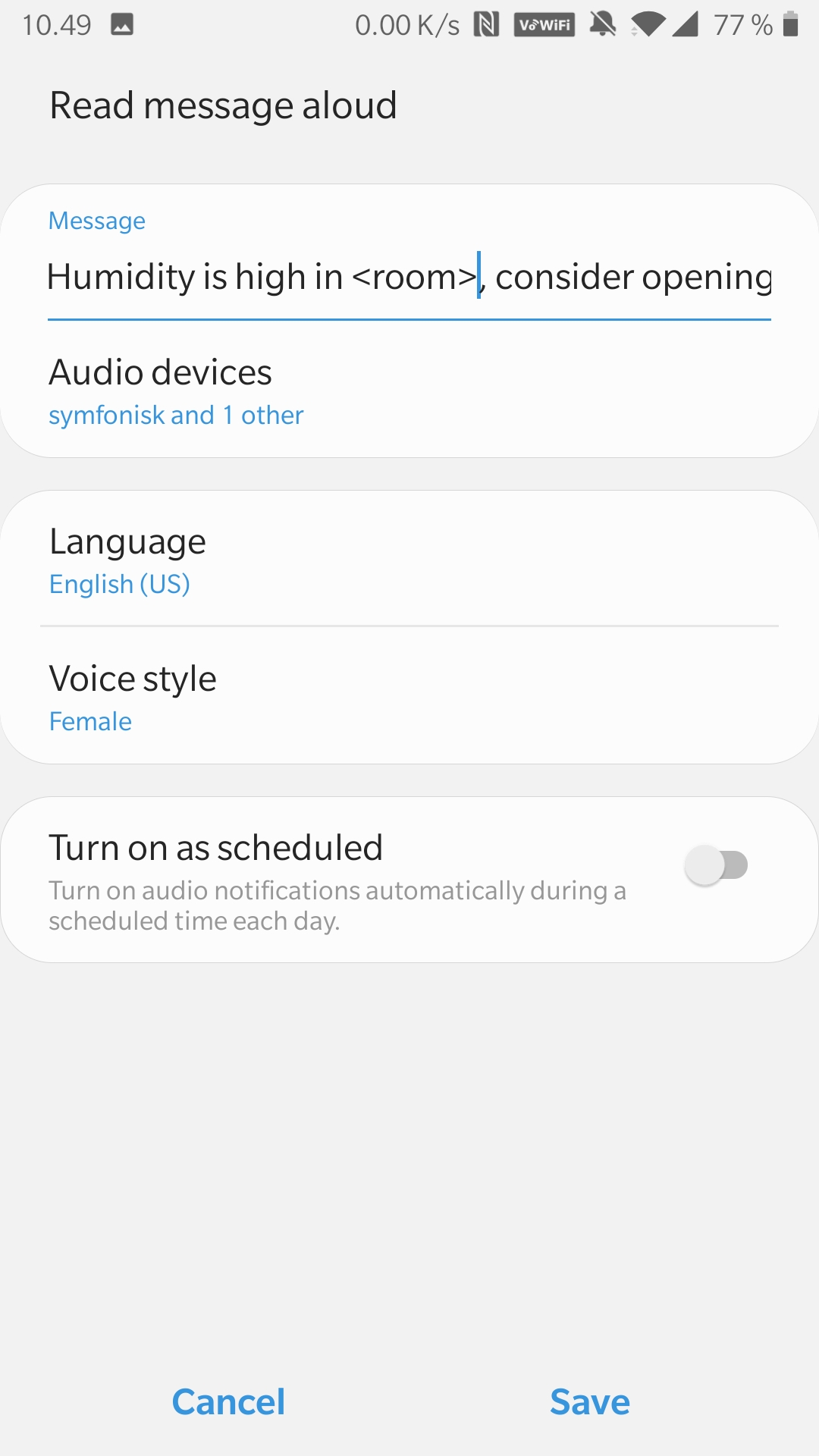819x1456 pixels.
Task: Open the Language selector showing English (US)
Action: (x=409, y=559)
